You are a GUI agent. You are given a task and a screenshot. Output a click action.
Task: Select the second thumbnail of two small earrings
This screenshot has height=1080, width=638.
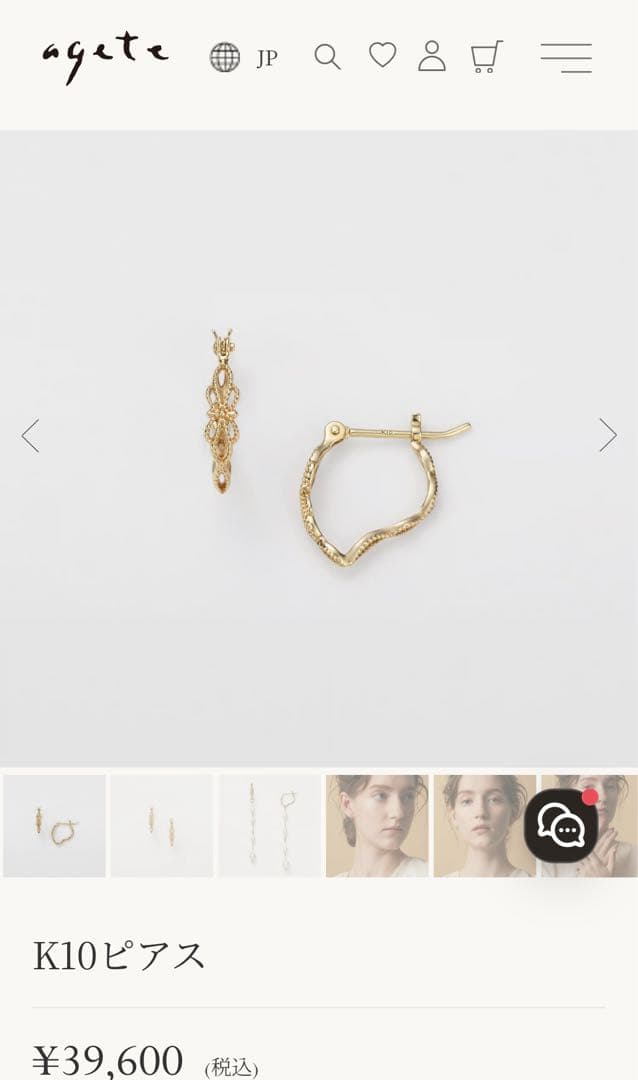click(x=161, y=826)
